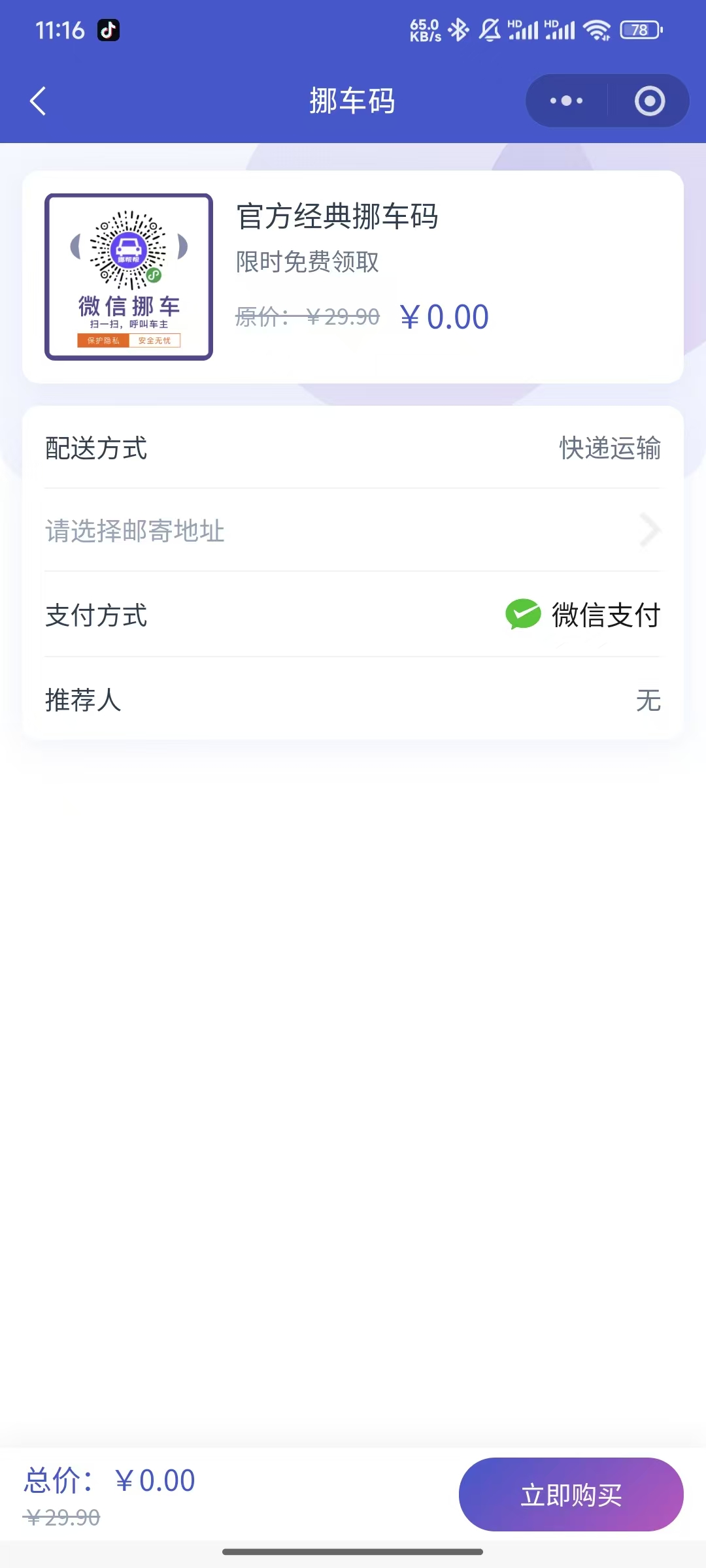Go back from the 挪车码 page
Viewport: 706px width, 1568px height.
[38, 101]
